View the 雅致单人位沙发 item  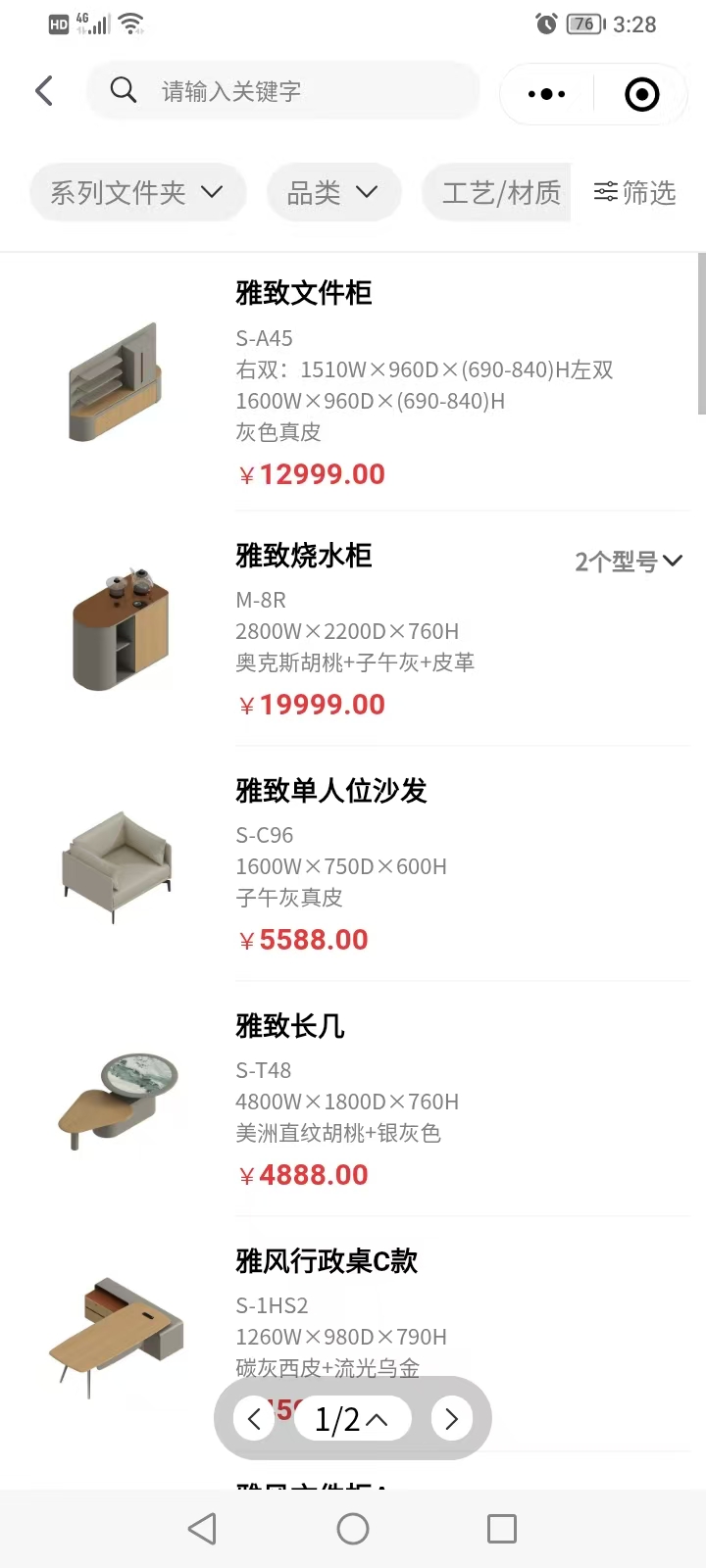click(331, 791)
